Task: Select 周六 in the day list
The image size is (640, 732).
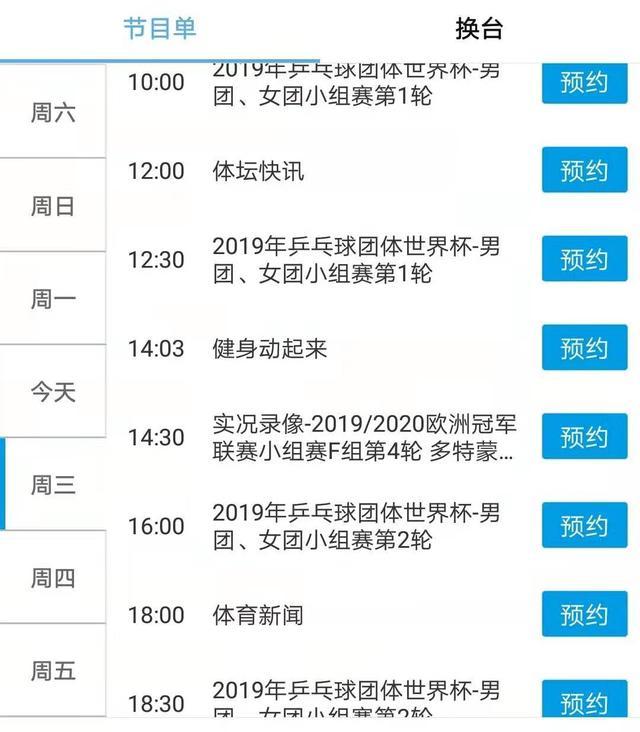Action: click(53, 112)
